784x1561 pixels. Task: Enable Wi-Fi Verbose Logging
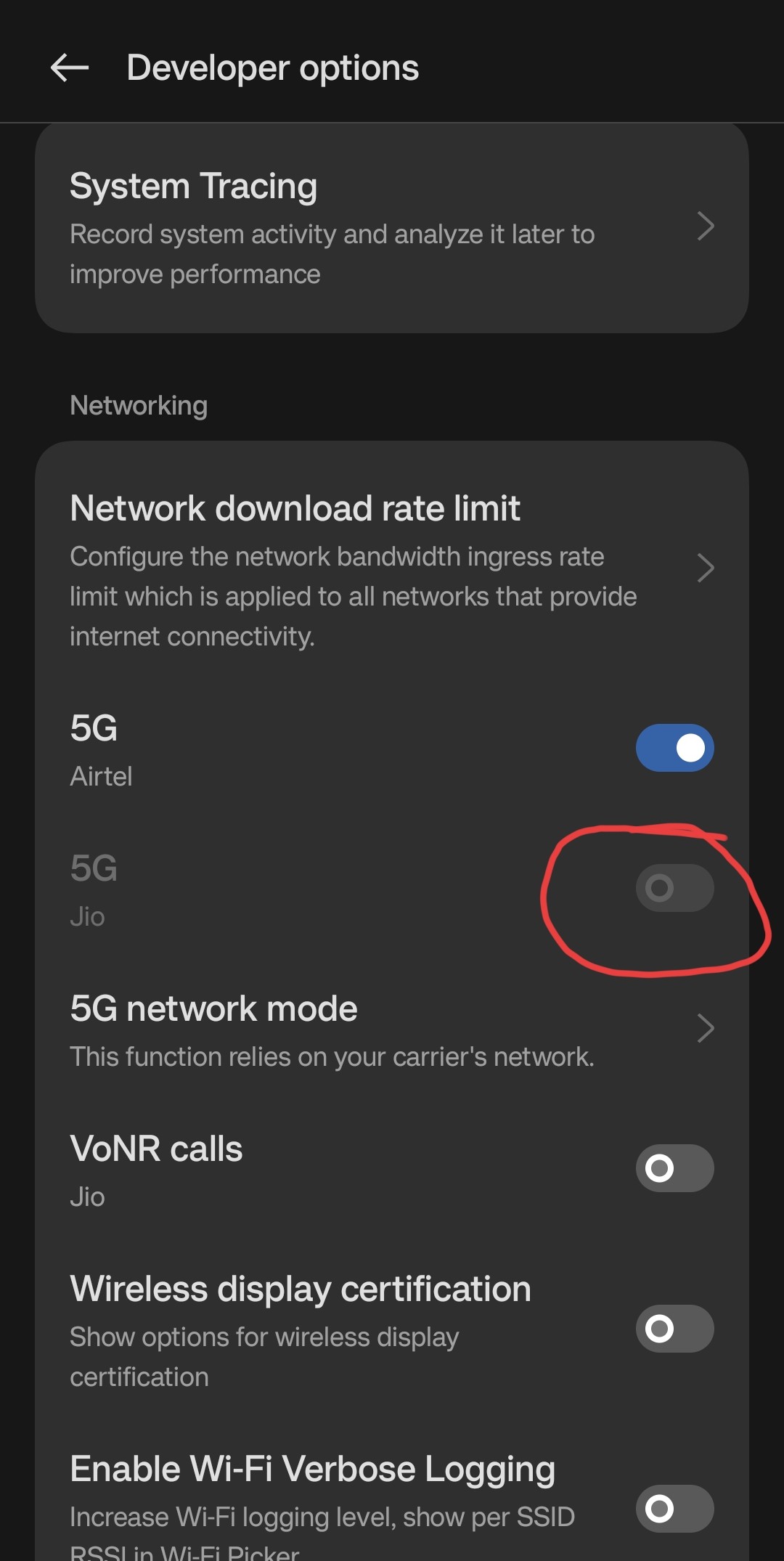[674, 1509]
